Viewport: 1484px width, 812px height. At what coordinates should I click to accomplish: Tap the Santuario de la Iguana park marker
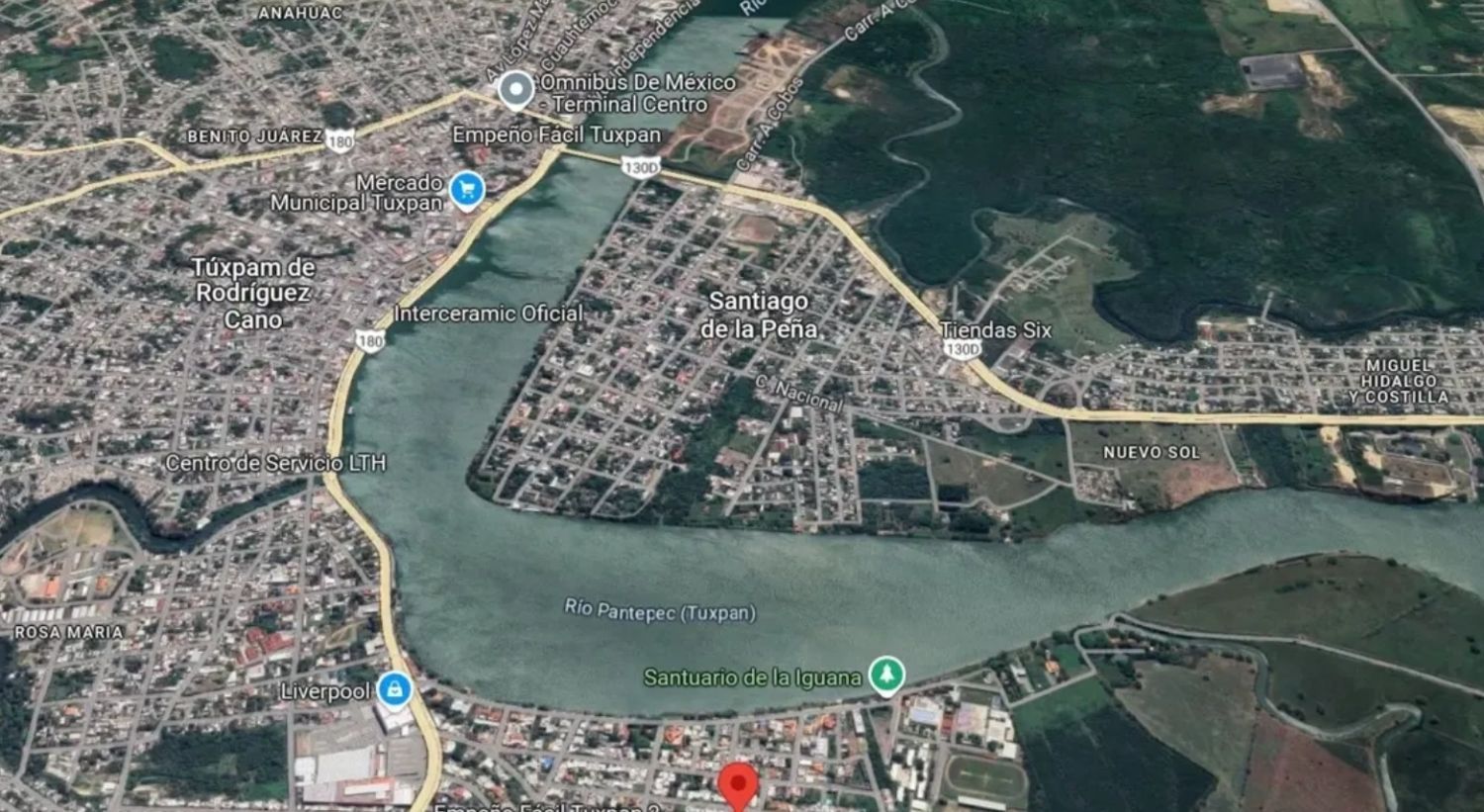pyautogui.click(x=886, y=677)
